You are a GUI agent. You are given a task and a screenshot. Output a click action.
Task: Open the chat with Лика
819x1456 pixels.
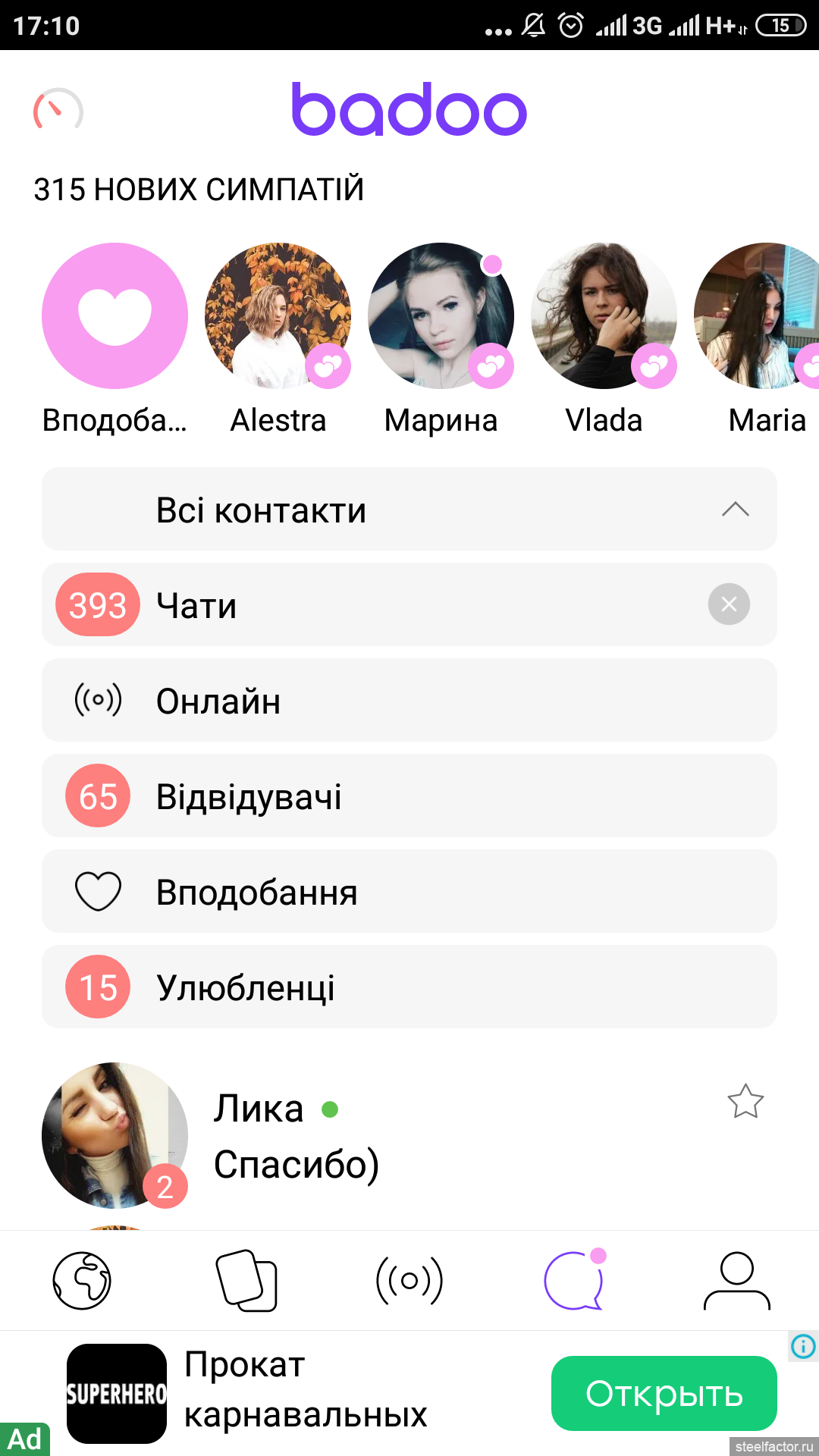point(379,1135)
